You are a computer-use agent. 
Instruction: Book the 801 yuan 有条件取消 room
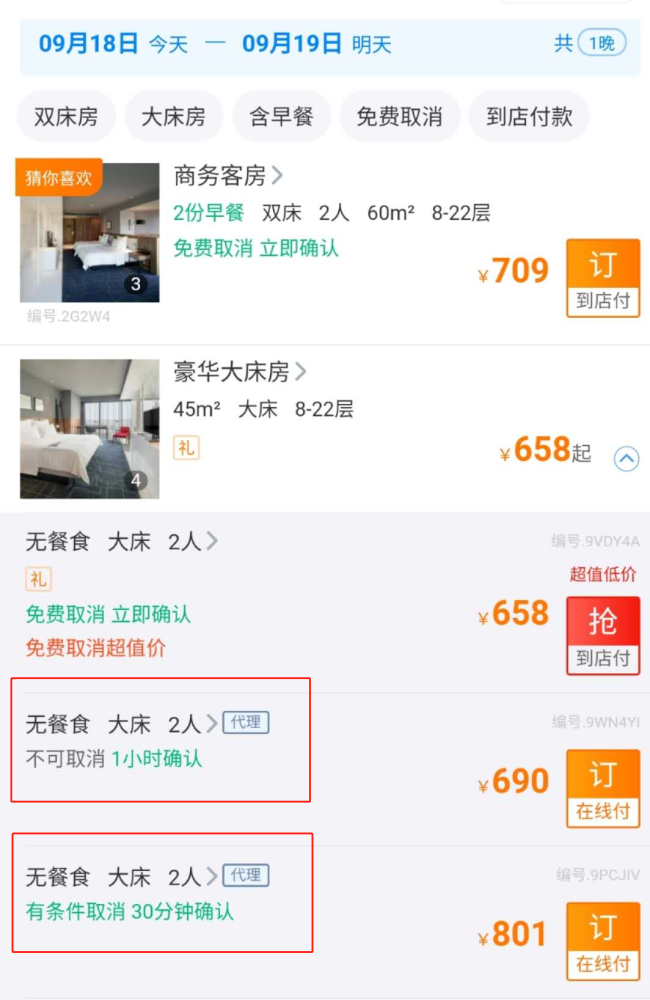[602, 939]
